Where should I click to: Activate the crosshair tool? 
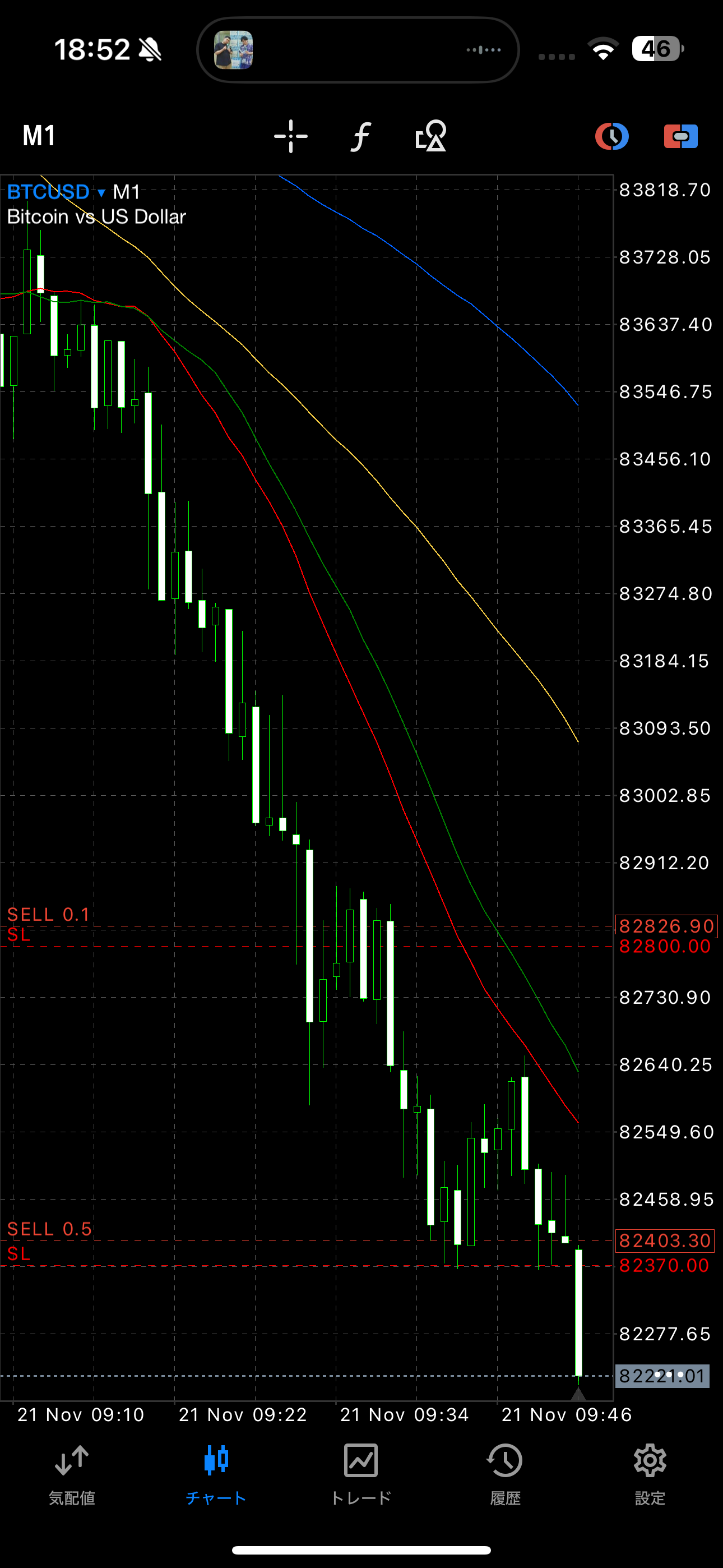point(291,136)
